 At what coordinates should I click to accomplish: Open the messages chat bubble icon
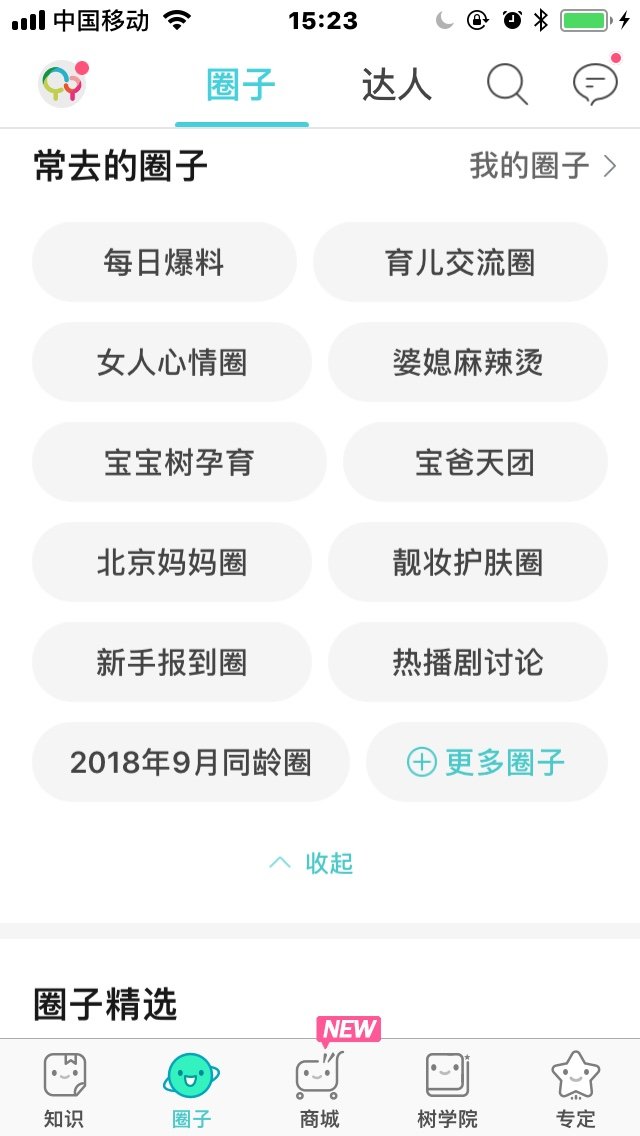pyautogui.click(x=596, y=84)
